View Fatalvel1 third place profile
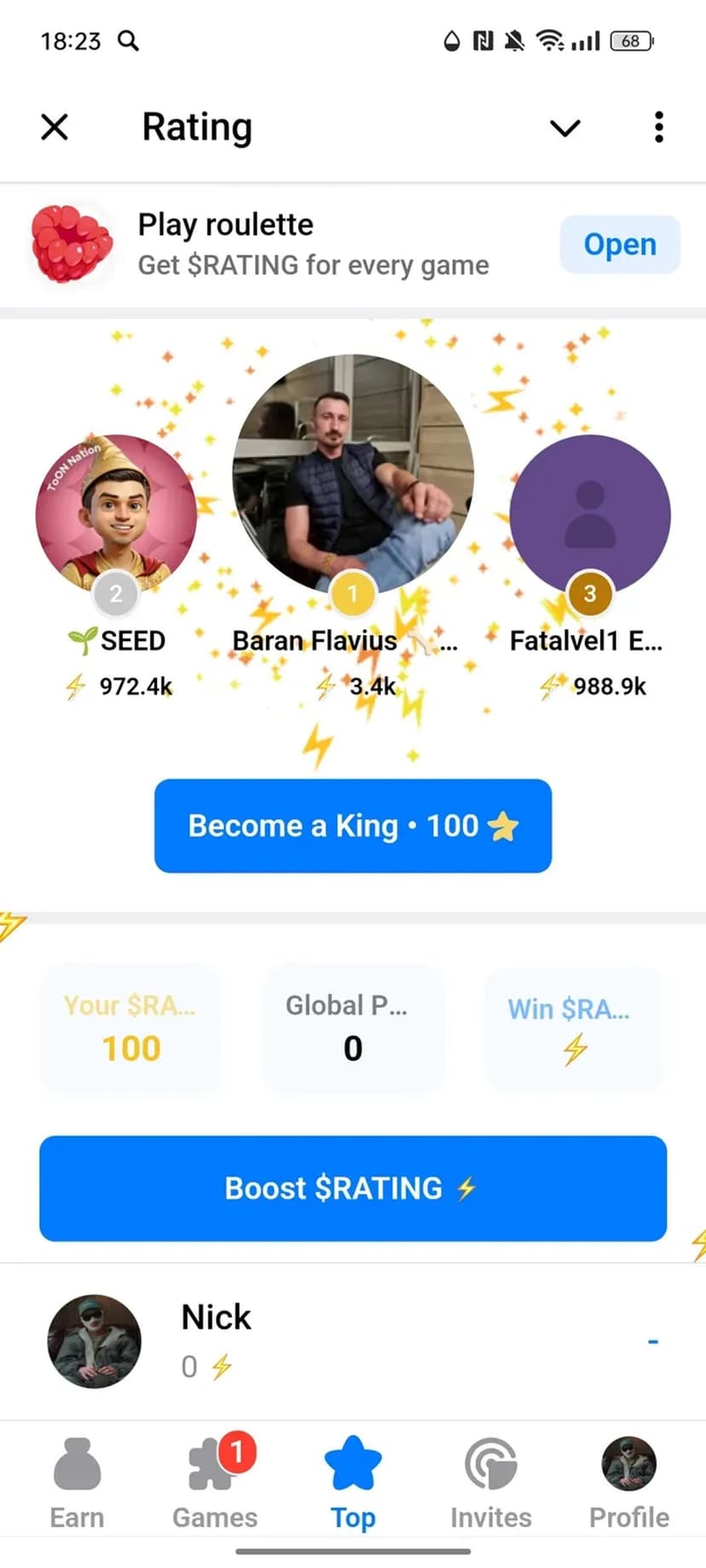706x1568 pixels. (x=589, y=513)
